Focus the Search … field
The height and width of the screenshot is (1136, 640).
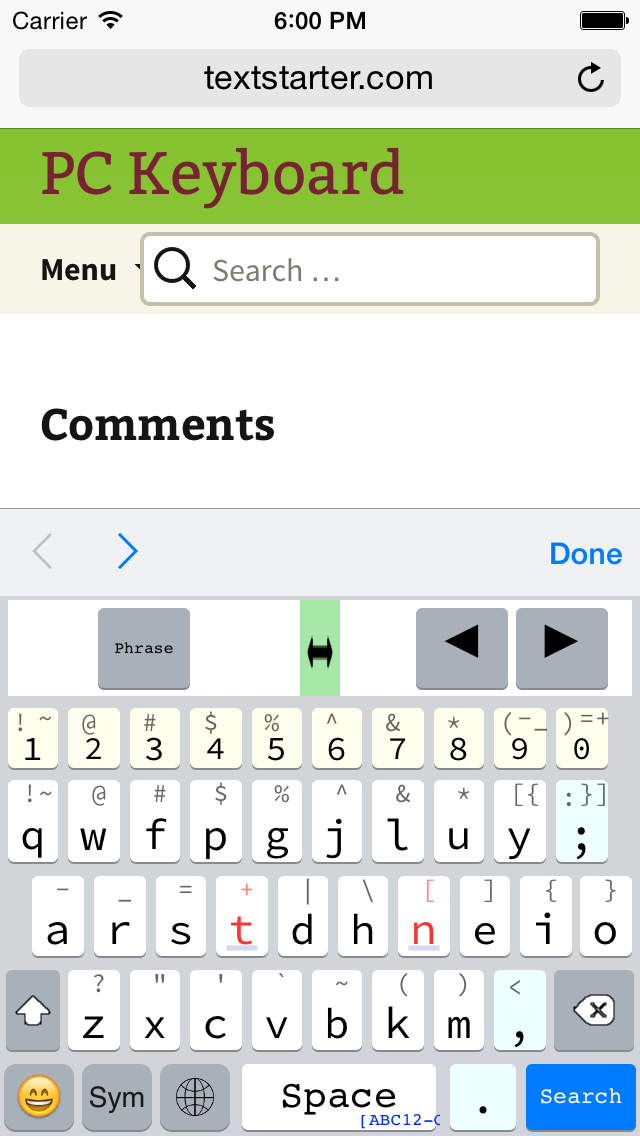370,270
